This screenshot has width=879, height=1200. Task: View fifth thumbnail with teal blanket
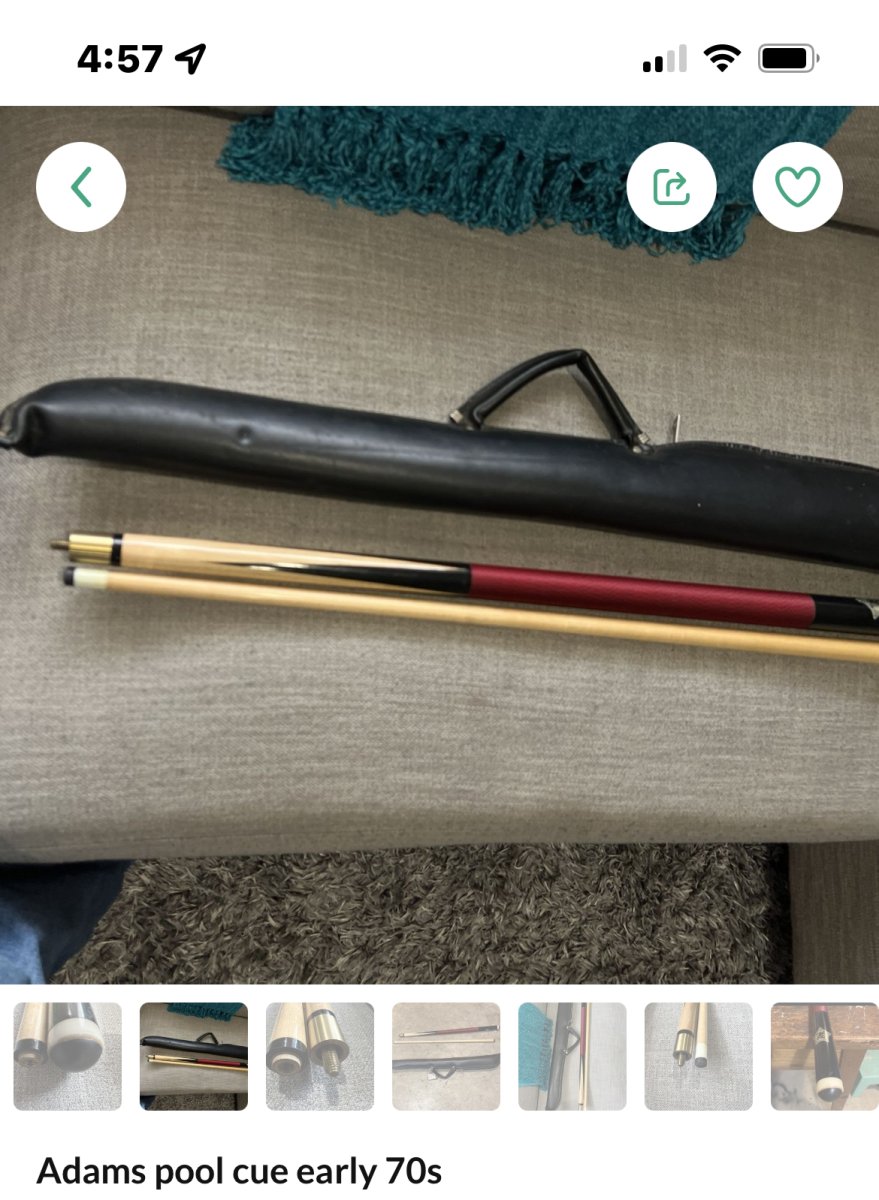572,1056
